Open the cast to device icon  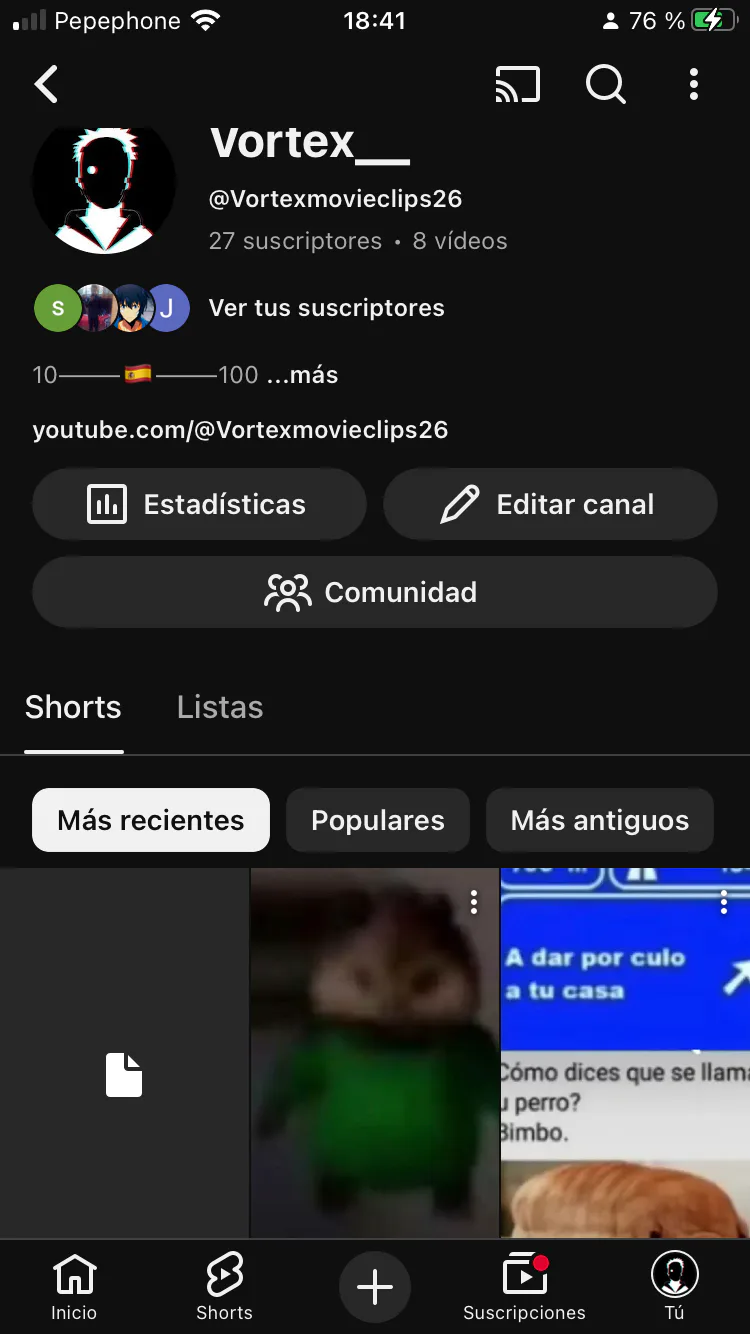point(517,85)
